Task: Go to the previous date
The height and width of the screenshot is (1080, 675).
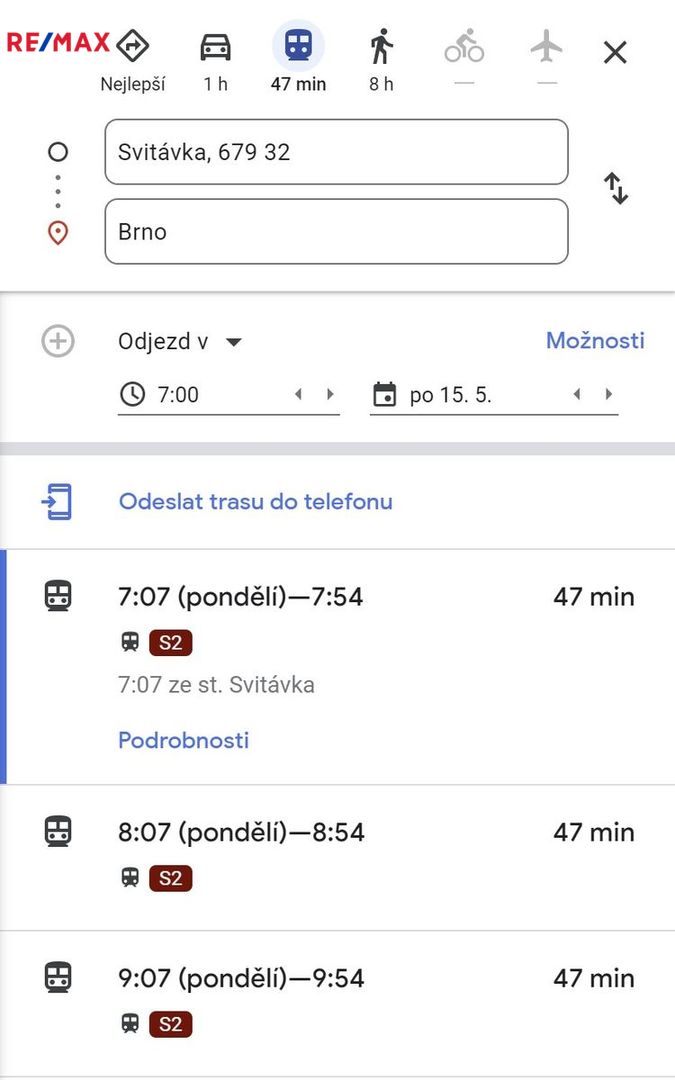Action: click(x=577, y=394)
